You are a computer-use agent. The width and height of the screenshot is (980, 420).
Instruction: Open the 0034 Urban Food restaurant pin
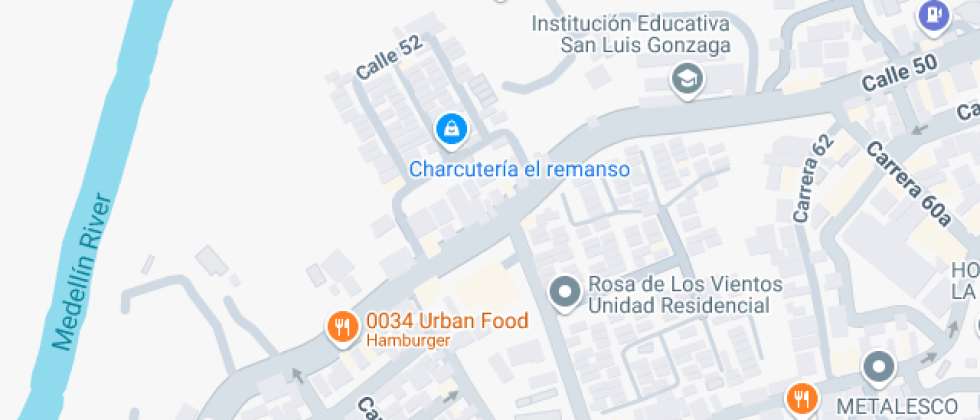click(x=342, y=328)
